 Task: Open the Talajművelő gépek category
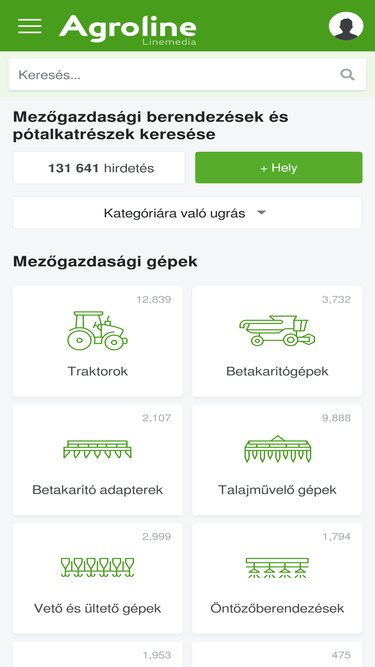(x=277, y=460)
